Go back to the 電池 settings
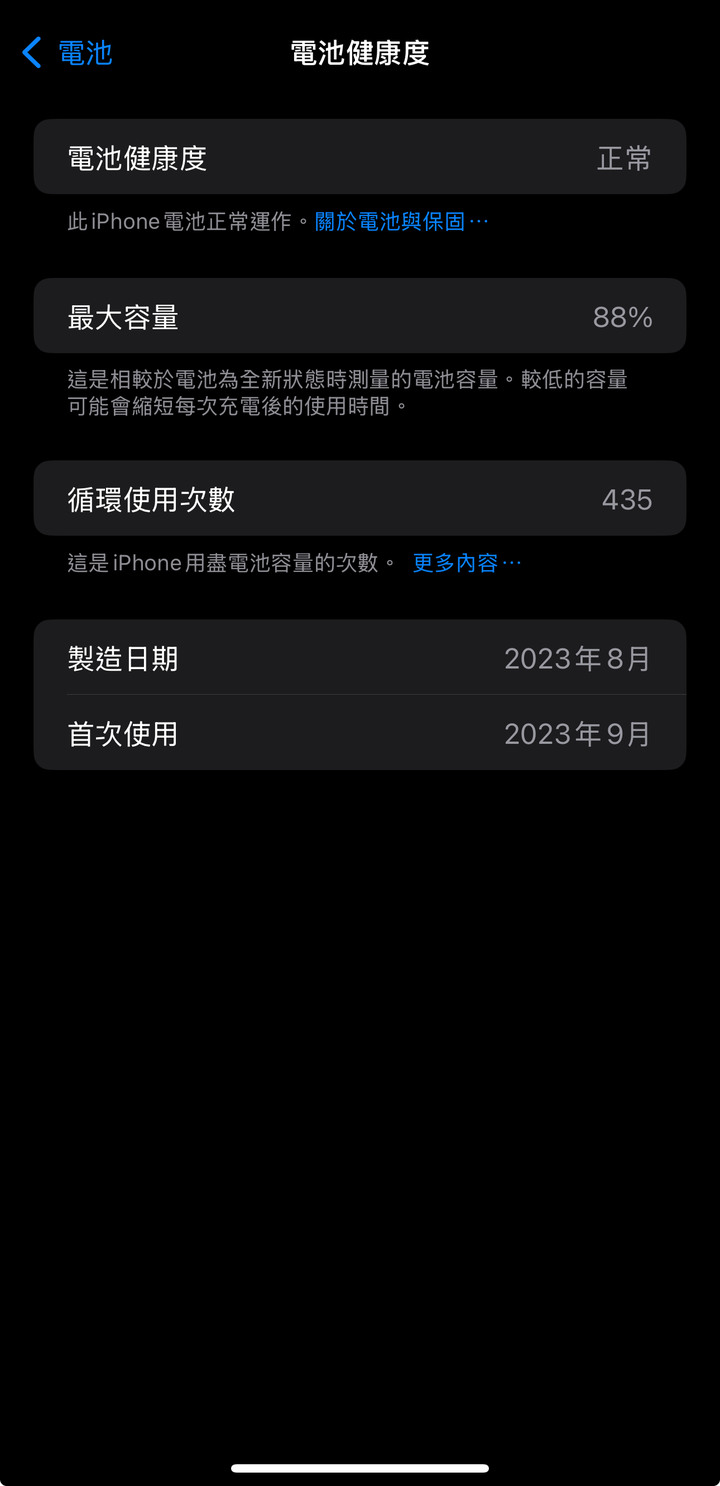The height and width of the screenshot is (1486, 720). coord(67,53)
